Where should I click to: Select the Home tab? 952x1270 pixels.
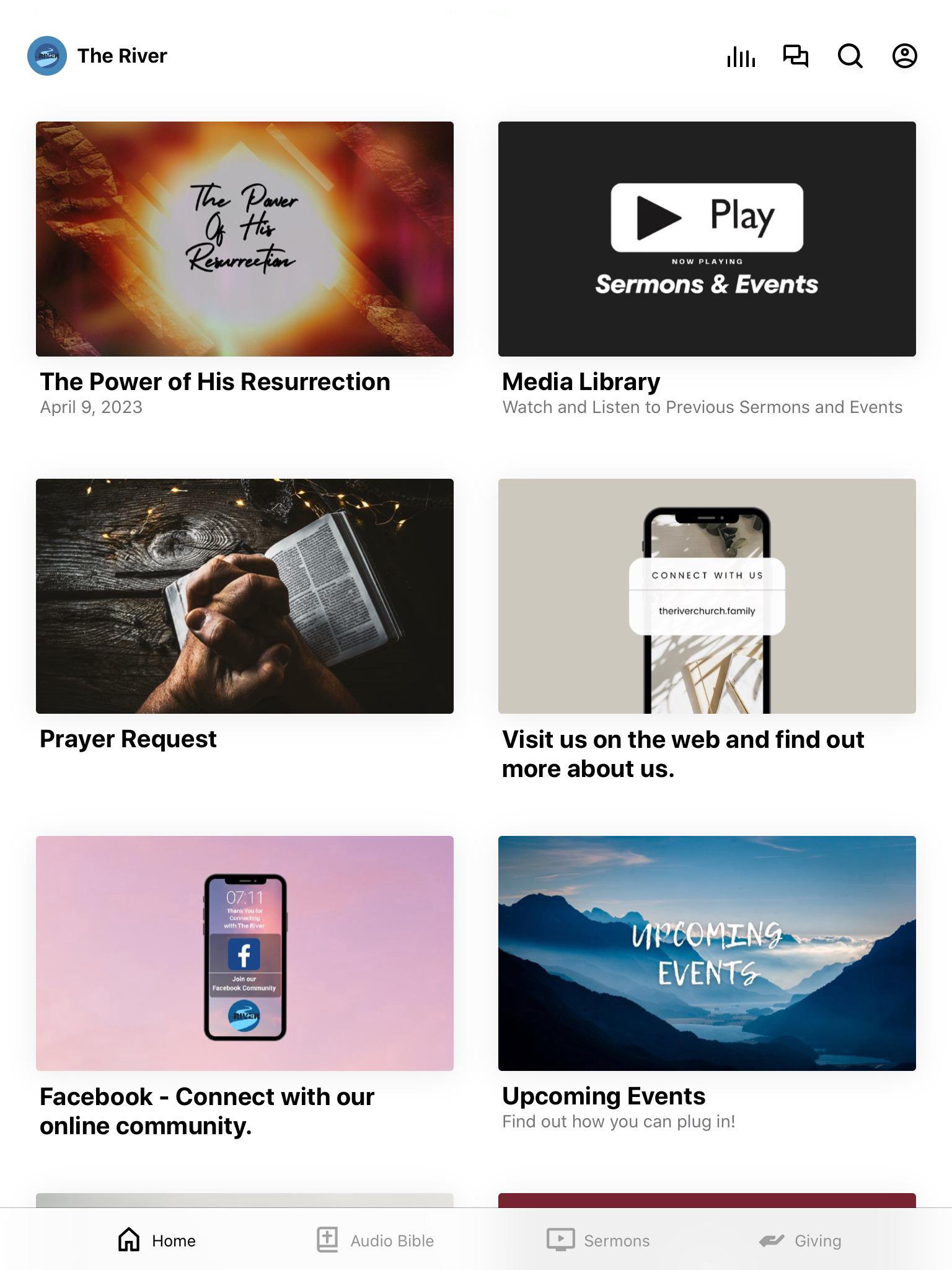pos(157,1240)
